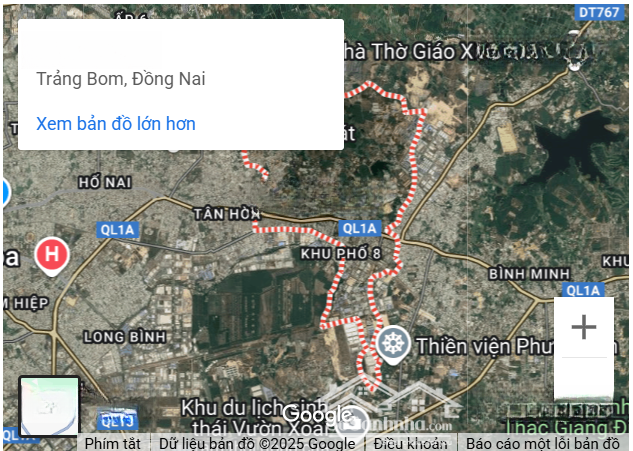
Task: Tap the red hospital H marker
Action: click(x=52, y=255)
